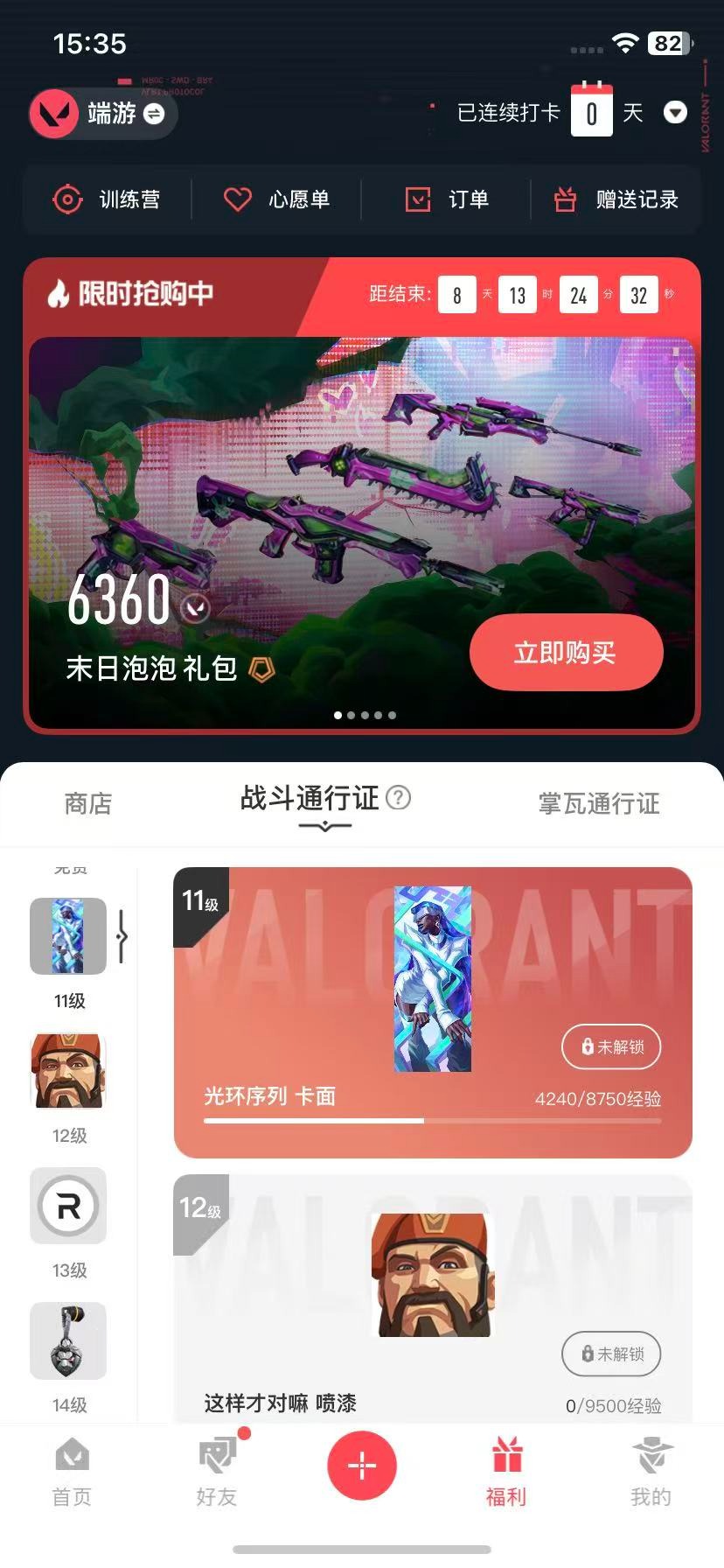
Task: Open 赠送记录 gift records
Action: point(616,199)
